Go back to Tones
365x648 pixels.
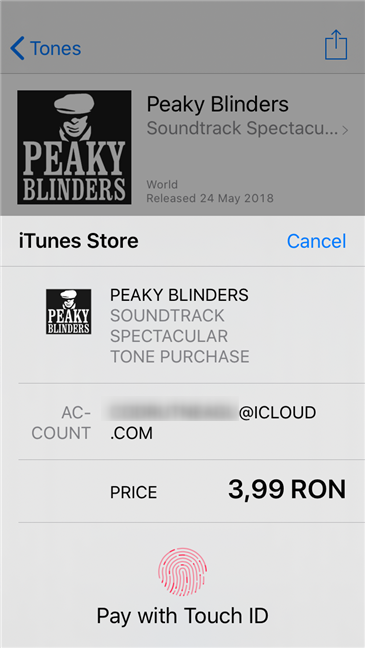click(45, 48)
